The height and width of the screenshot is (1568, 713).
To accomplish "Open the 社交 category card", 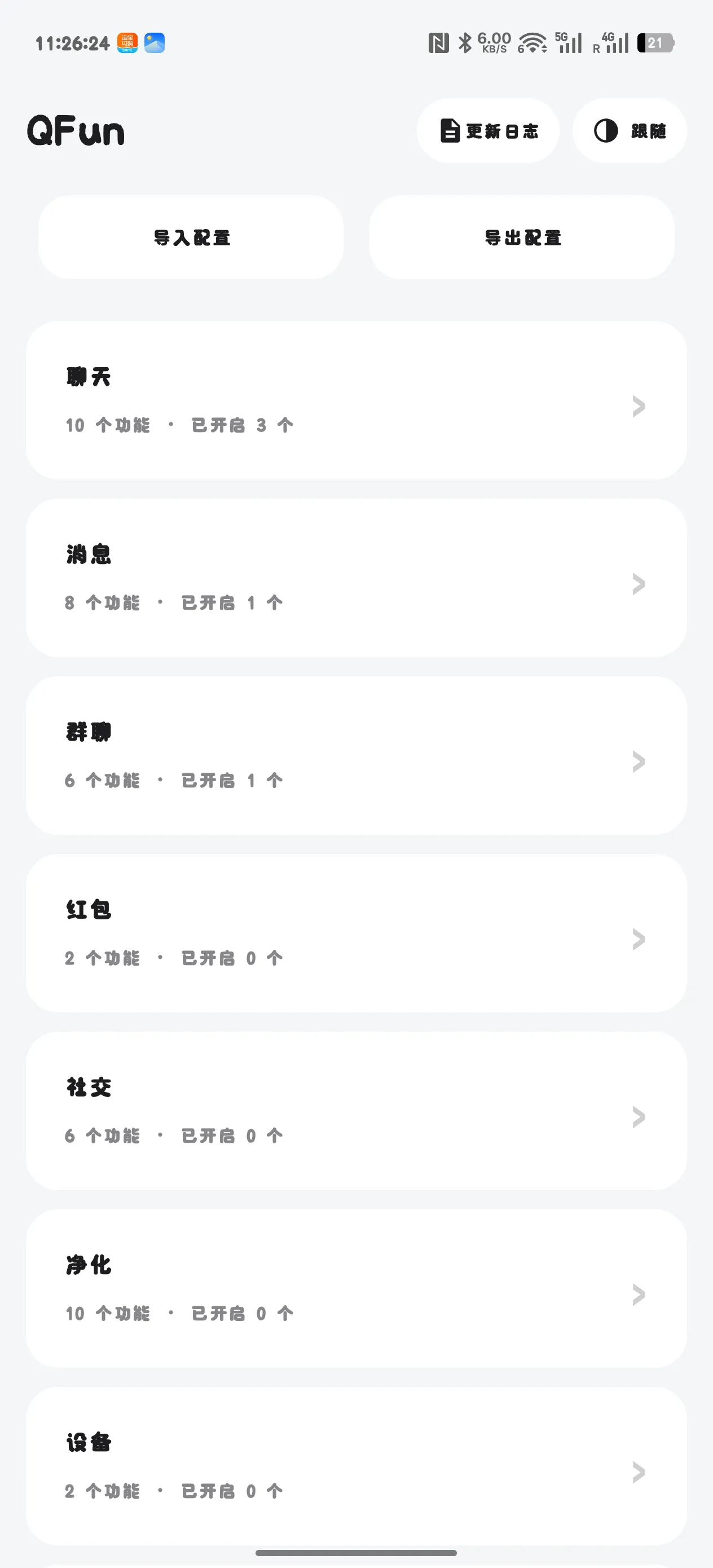I will (356, 1116).
